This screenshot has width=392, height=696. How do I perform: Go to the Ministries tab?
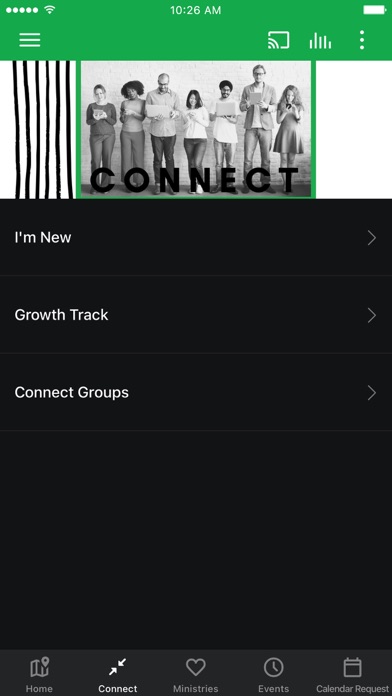pyautogui.click(x=196, y=675)
